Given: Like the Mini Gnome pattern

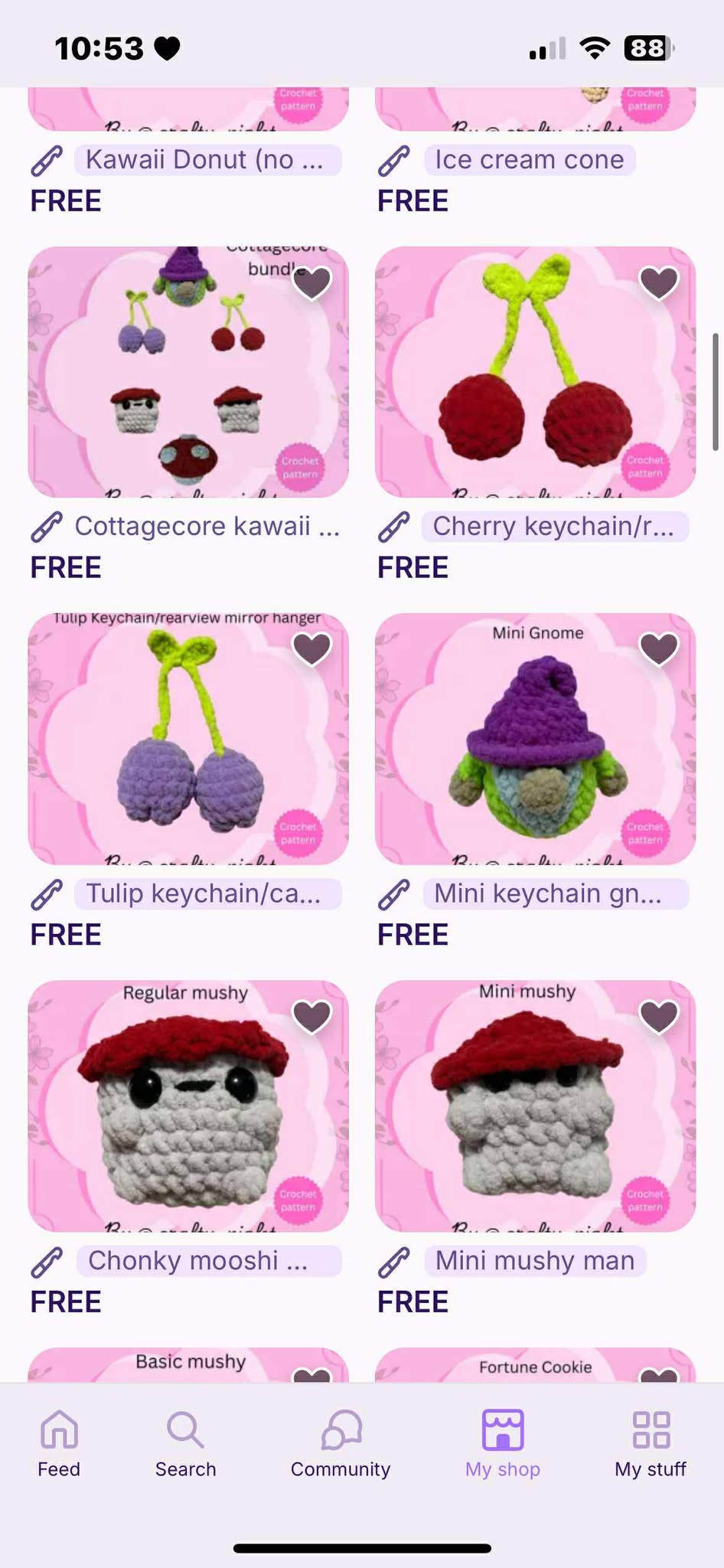Looking at the screenshot, I should coord(659,649).
